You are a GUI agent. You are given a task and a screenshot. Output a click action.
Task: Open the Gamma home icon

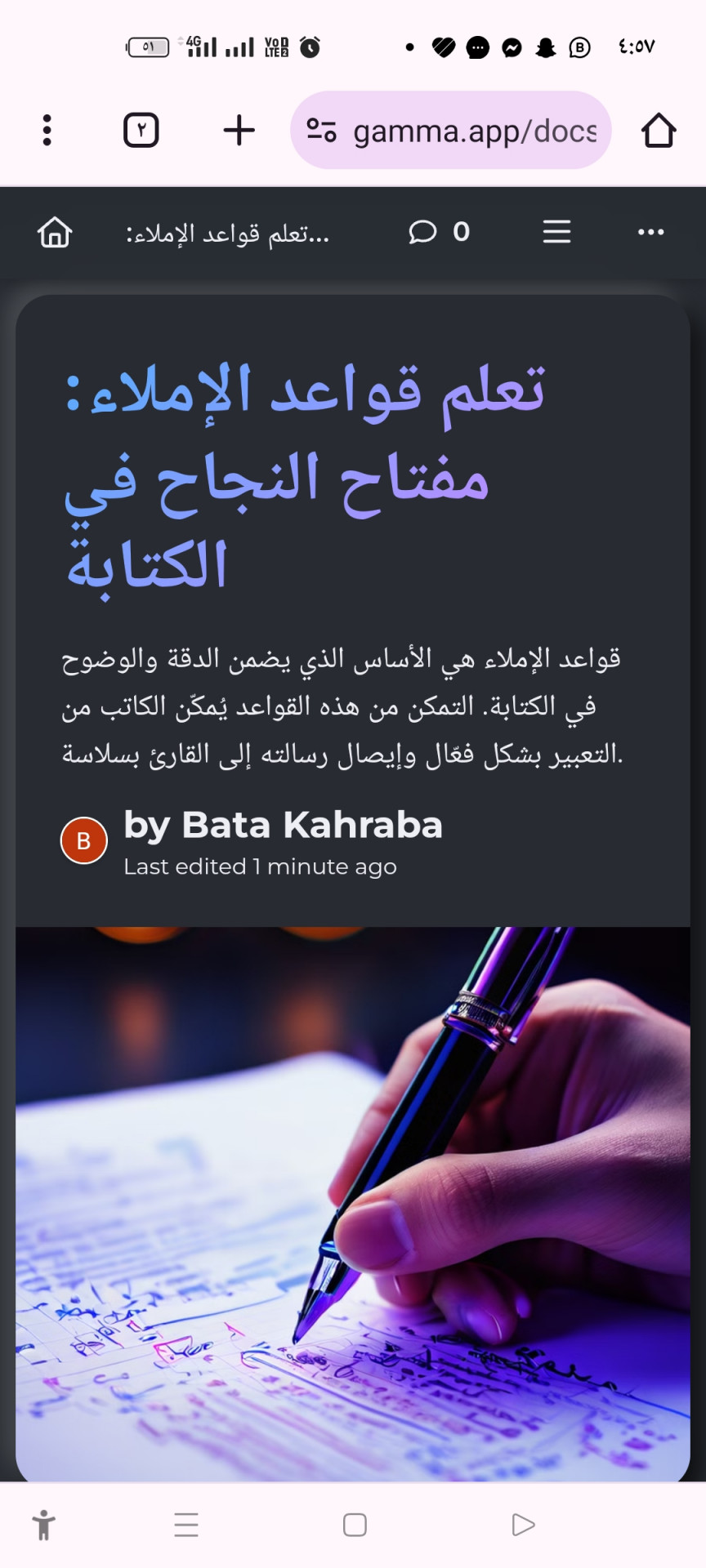point(55,233)
